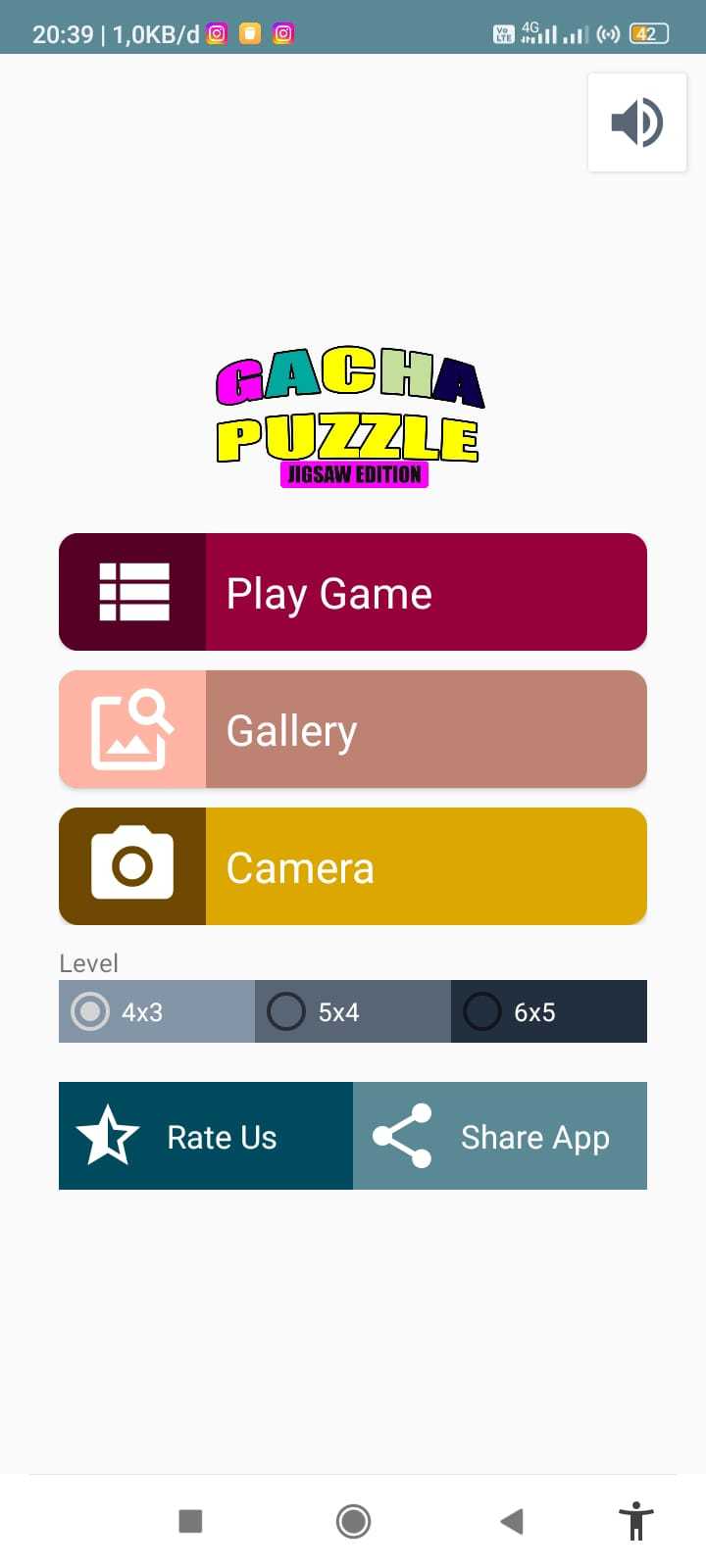Go to home via navigation bar
This screenshot has height=1568, width=706.
click(353, 1521)
